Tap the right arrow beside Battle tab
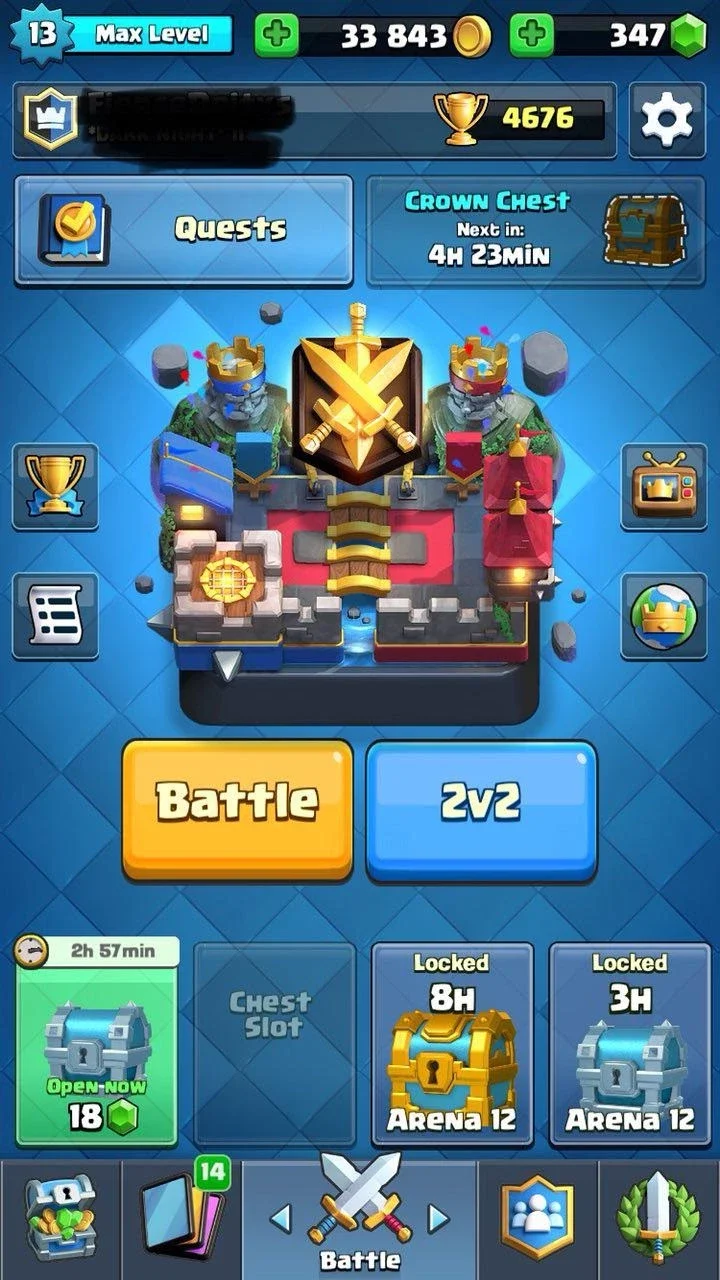720x1280 pixels. click(x=438, y=1217)
